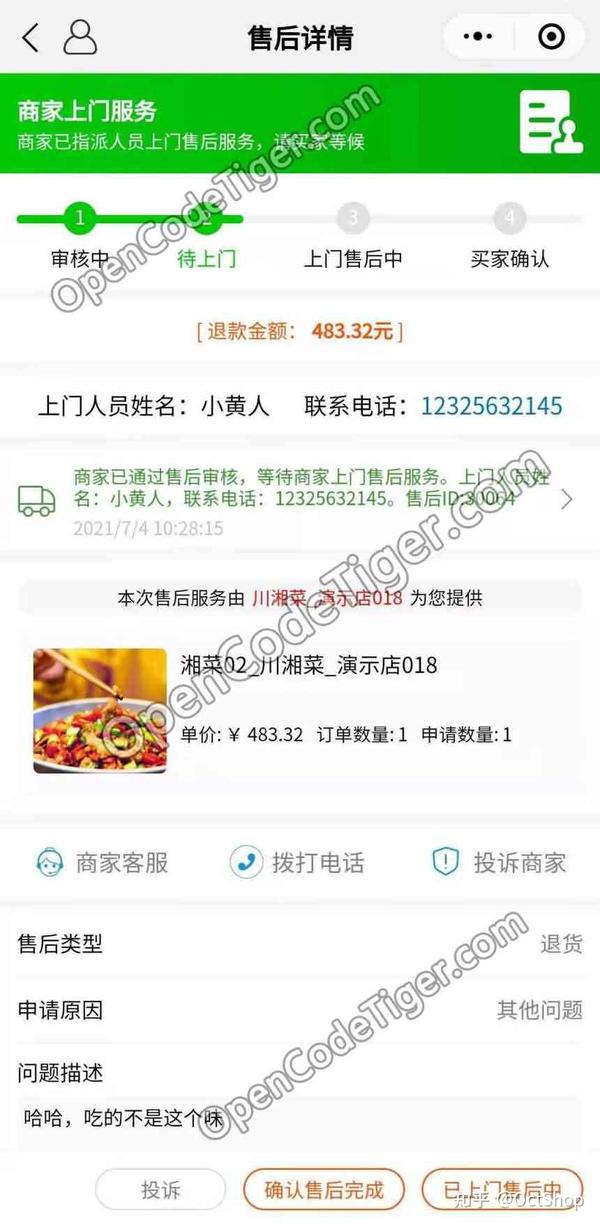600x1227 pixels.
Task: Tap the 已上门售后中 button
Action: coord(502,1190)
